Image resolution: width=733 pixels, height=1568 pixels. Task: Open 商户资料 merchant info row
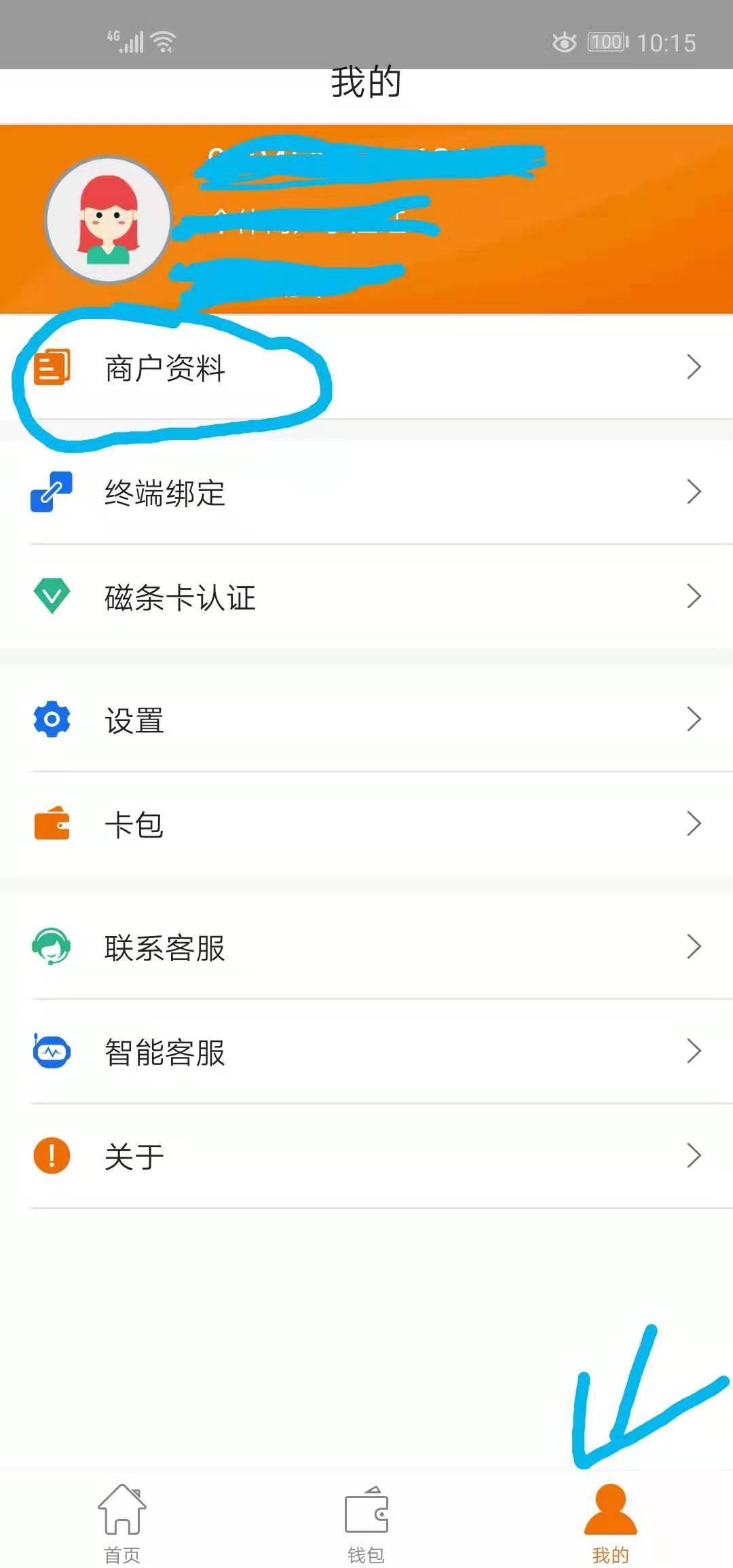[x=366, y=367]
